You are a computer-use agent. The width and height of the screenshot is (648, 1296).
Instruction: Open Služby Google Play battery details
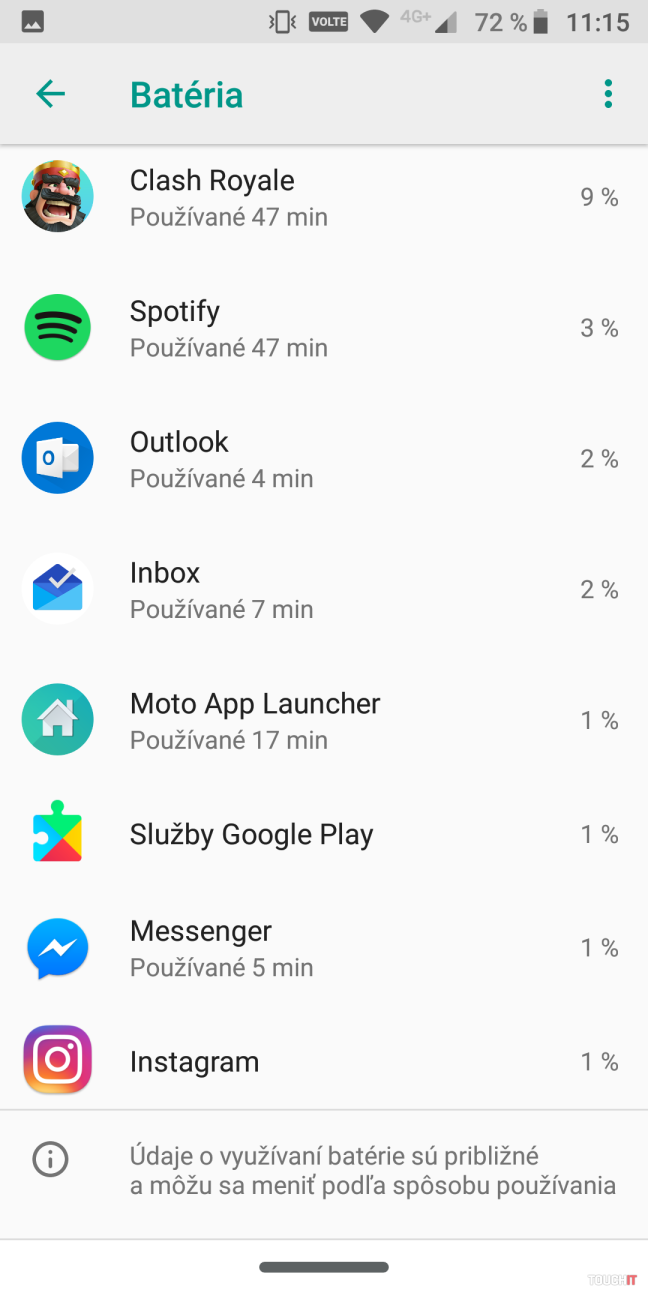(x=324, y=835)
